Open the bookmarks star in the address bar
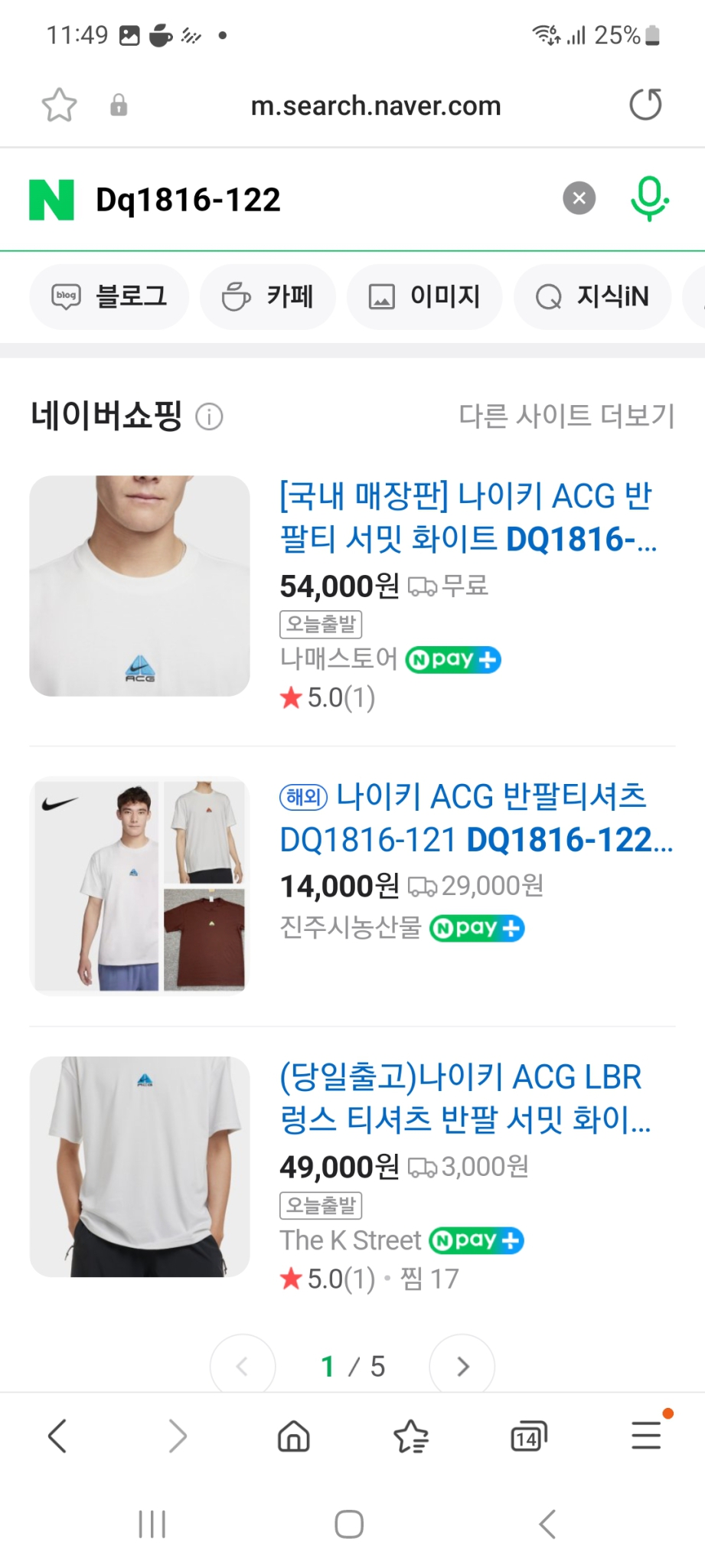The image size is (705, 1568). (58, 105)
